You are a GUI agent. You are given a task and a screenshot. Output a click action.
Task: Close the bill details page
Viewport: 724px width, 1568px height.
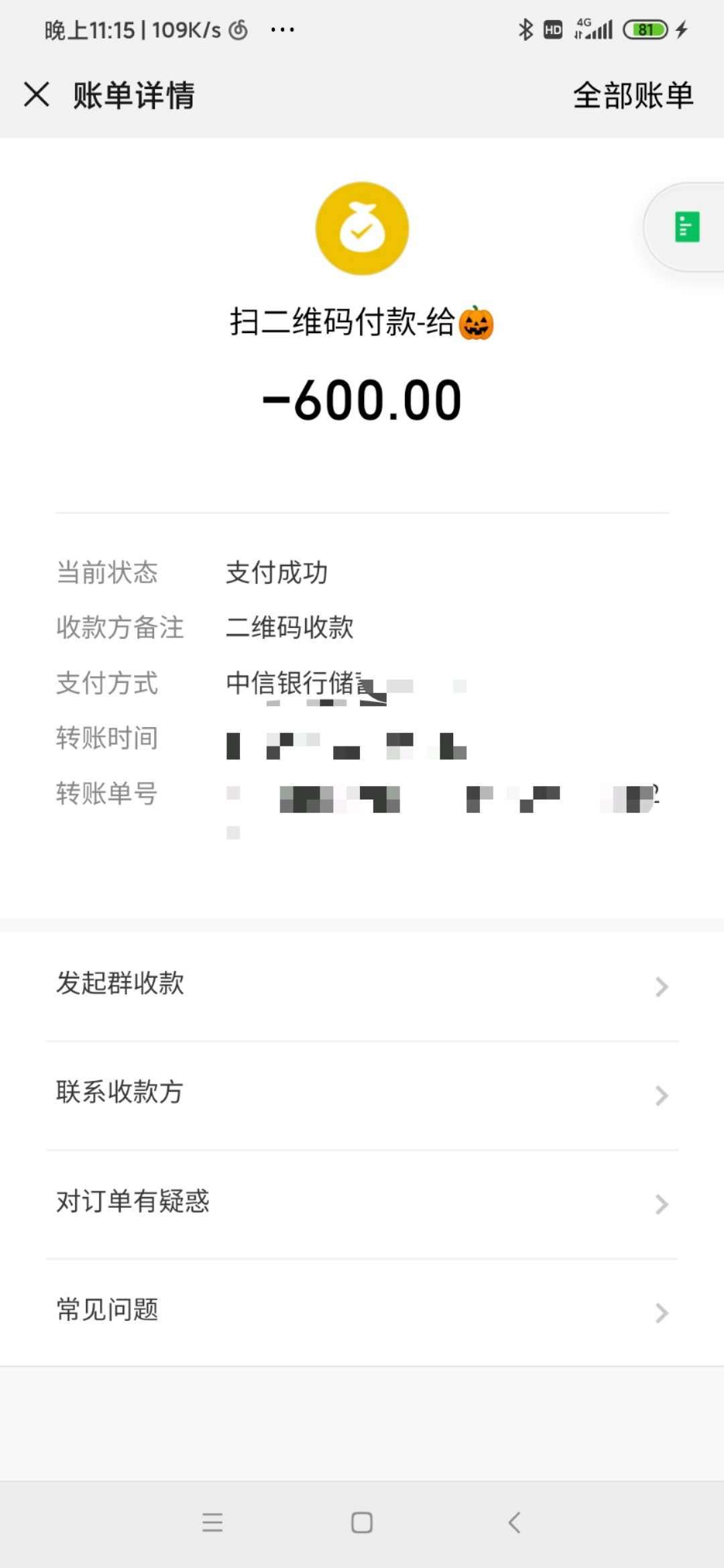tap(37, 94)
